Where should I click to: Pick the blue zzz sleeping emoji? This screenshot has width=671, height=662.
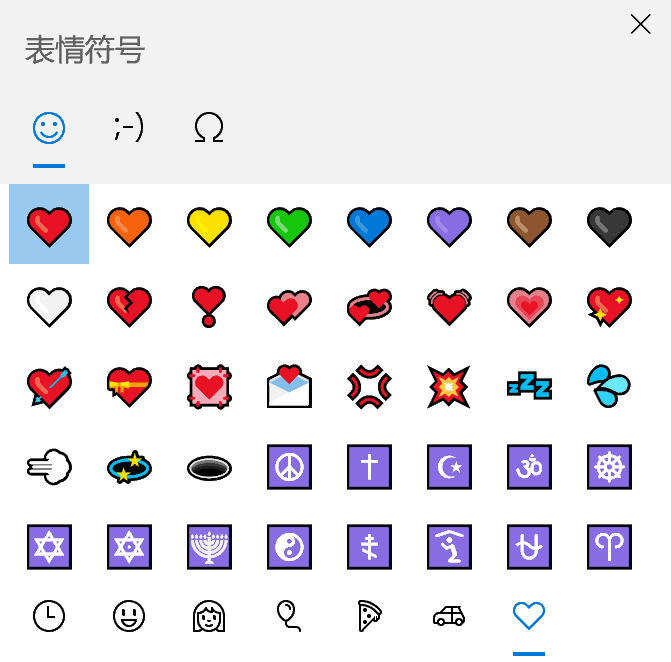click(529, 385)
